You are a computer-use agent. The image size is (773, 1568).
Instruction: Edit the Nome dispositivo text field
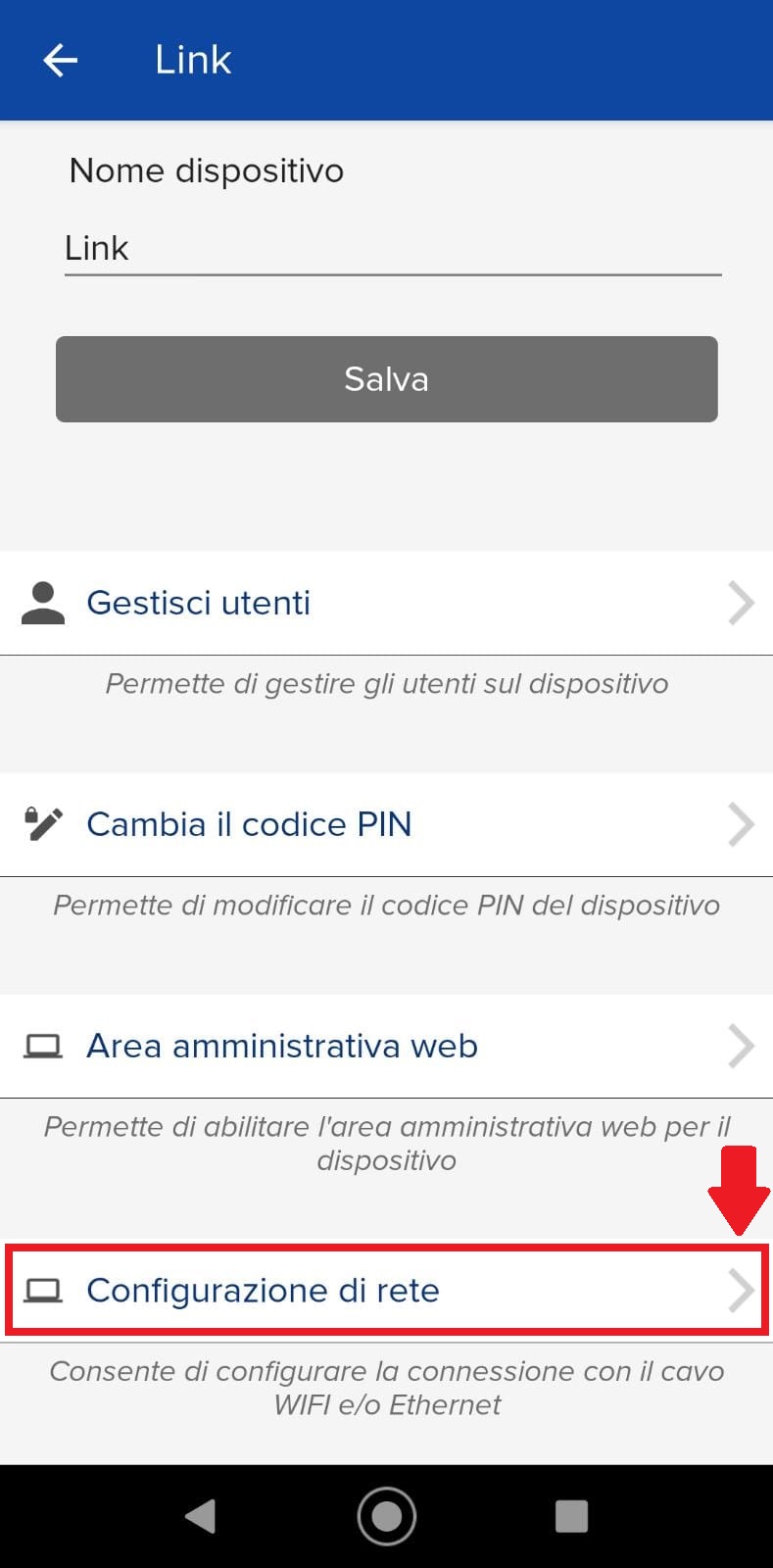click(393, 248)
